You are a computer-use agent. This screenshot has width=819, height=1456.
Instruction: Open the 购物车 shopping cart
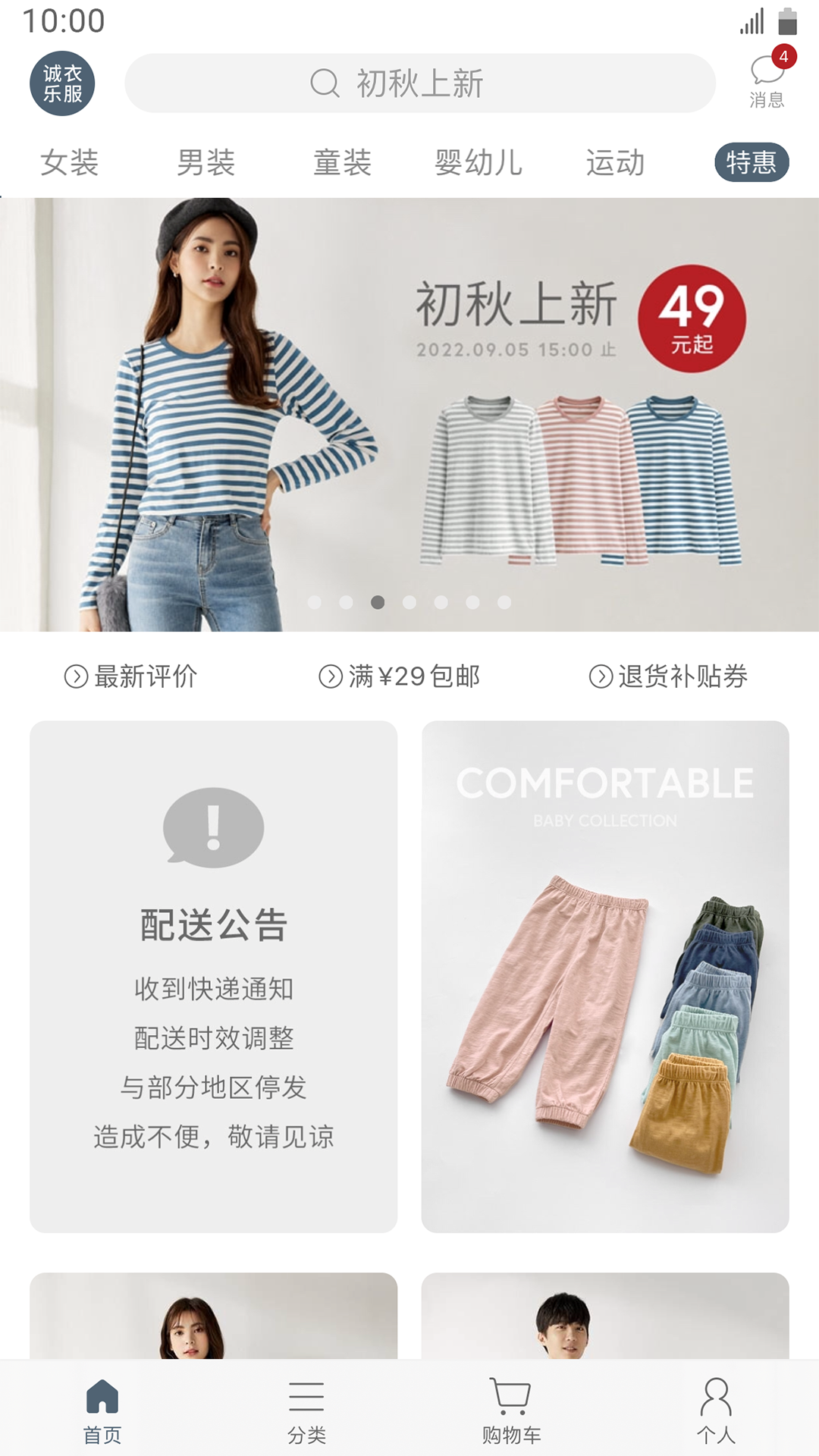coord(511,1410)
